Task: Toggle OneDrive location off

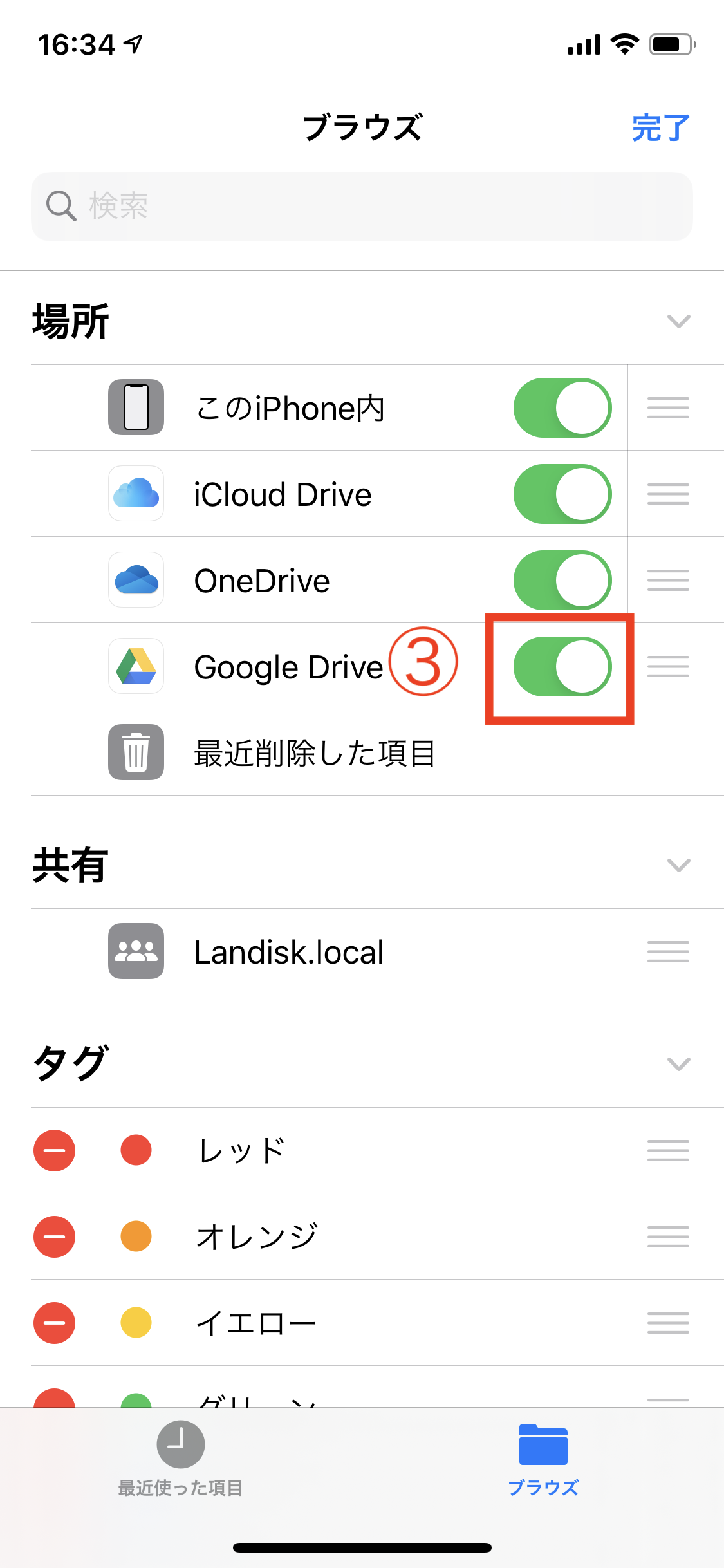Action: click(x=562, y=581)
